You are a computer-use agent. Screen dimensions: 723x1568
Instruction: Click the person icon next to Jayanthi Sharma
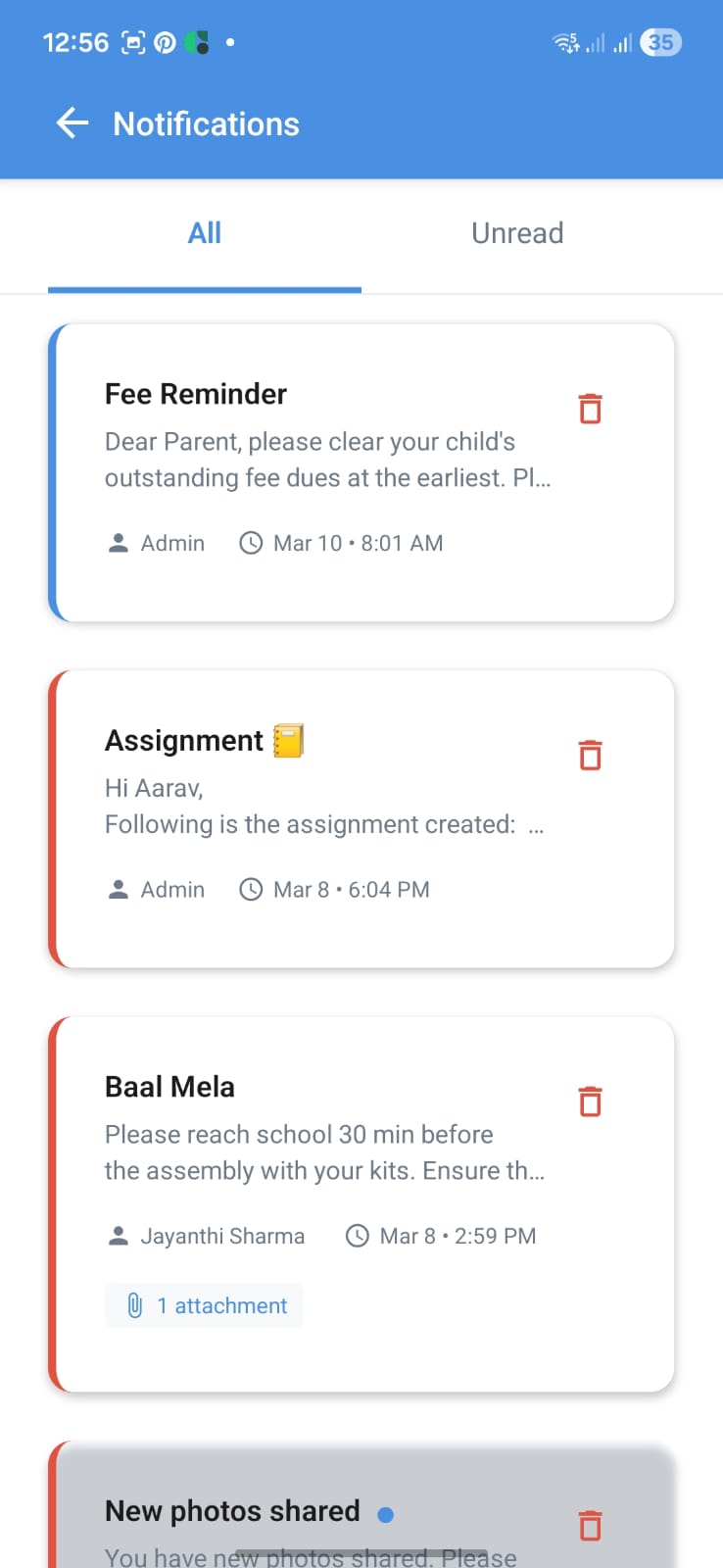coord(119,1235)
